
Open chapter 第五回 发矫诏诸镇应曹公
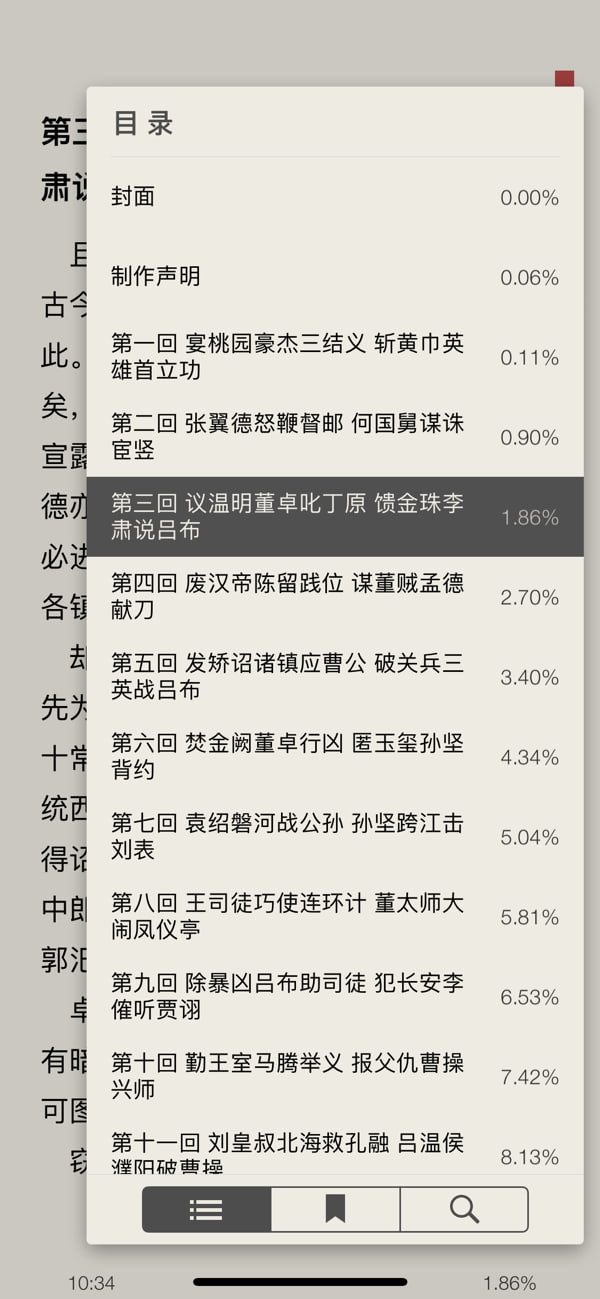point(334,677)
